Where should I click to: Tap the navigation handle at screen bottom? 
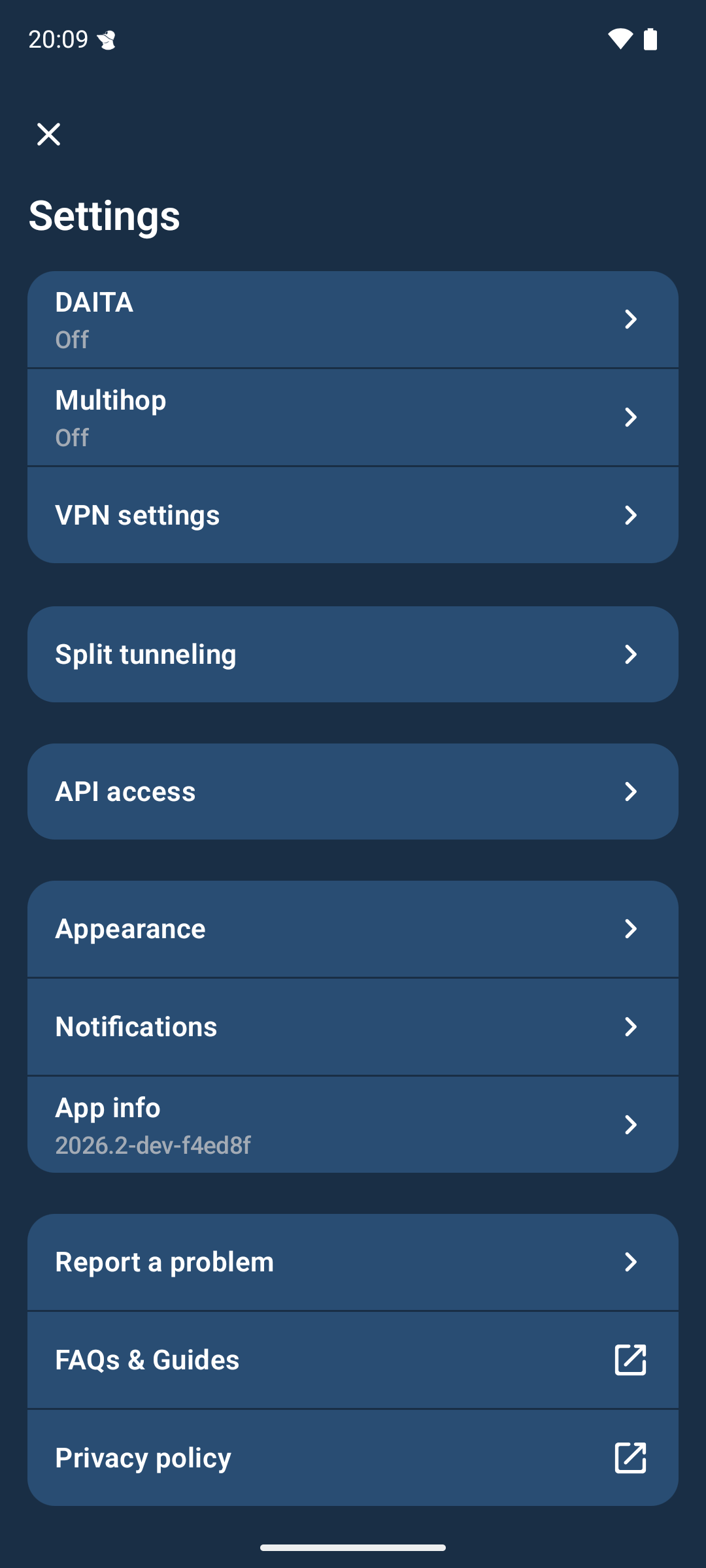(353, 1547)
